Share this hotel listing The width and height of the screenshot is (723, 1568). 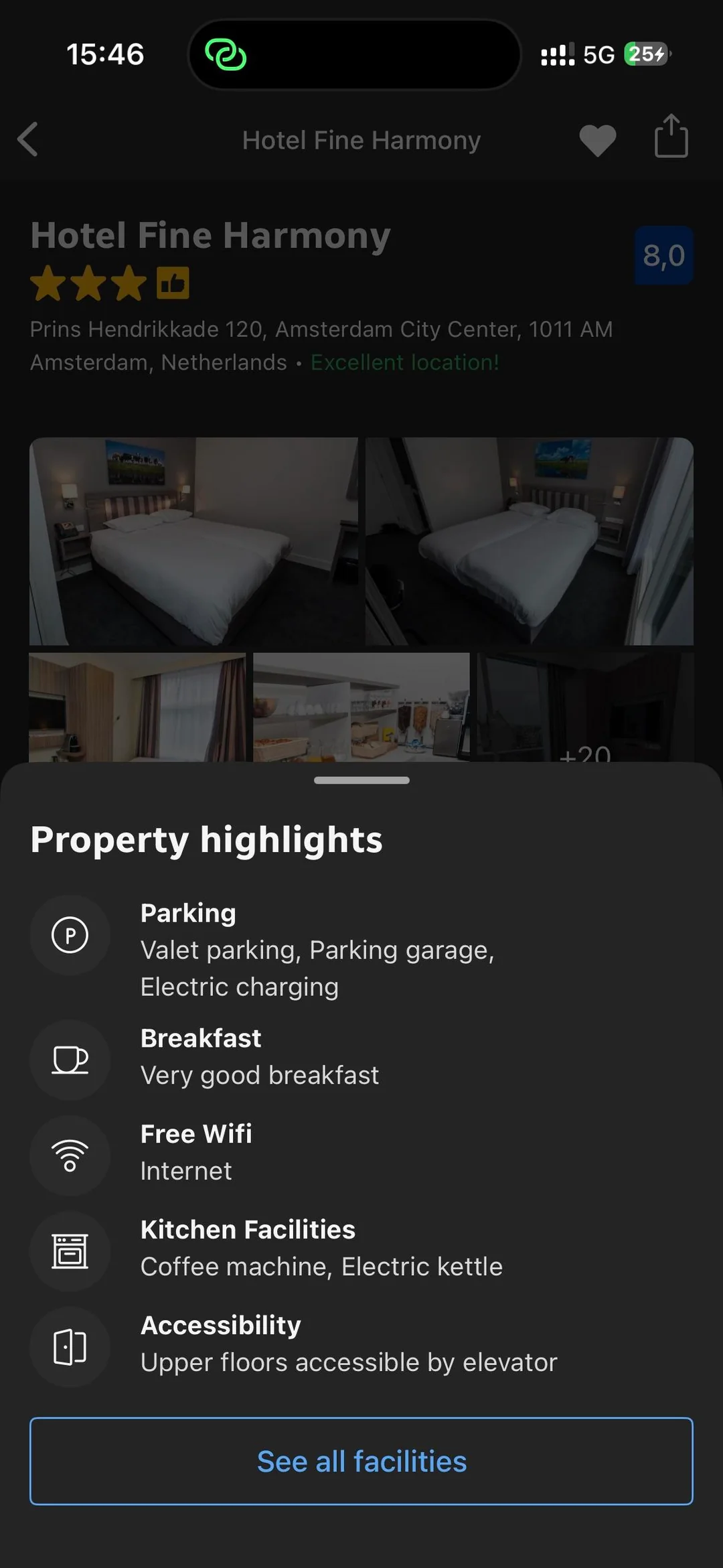(671, 137)
